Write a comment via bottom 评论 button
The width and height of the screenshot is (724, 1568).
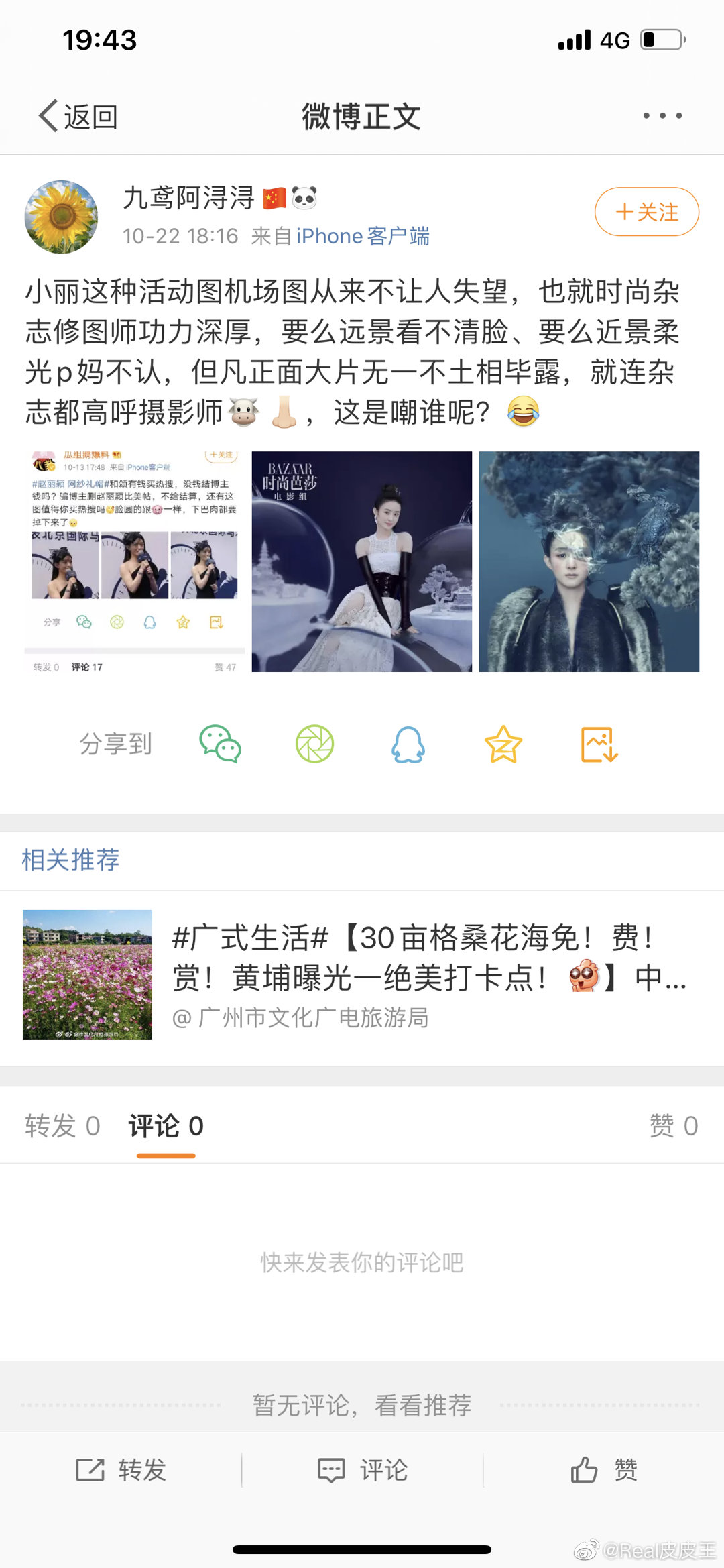coord(362,1470)
